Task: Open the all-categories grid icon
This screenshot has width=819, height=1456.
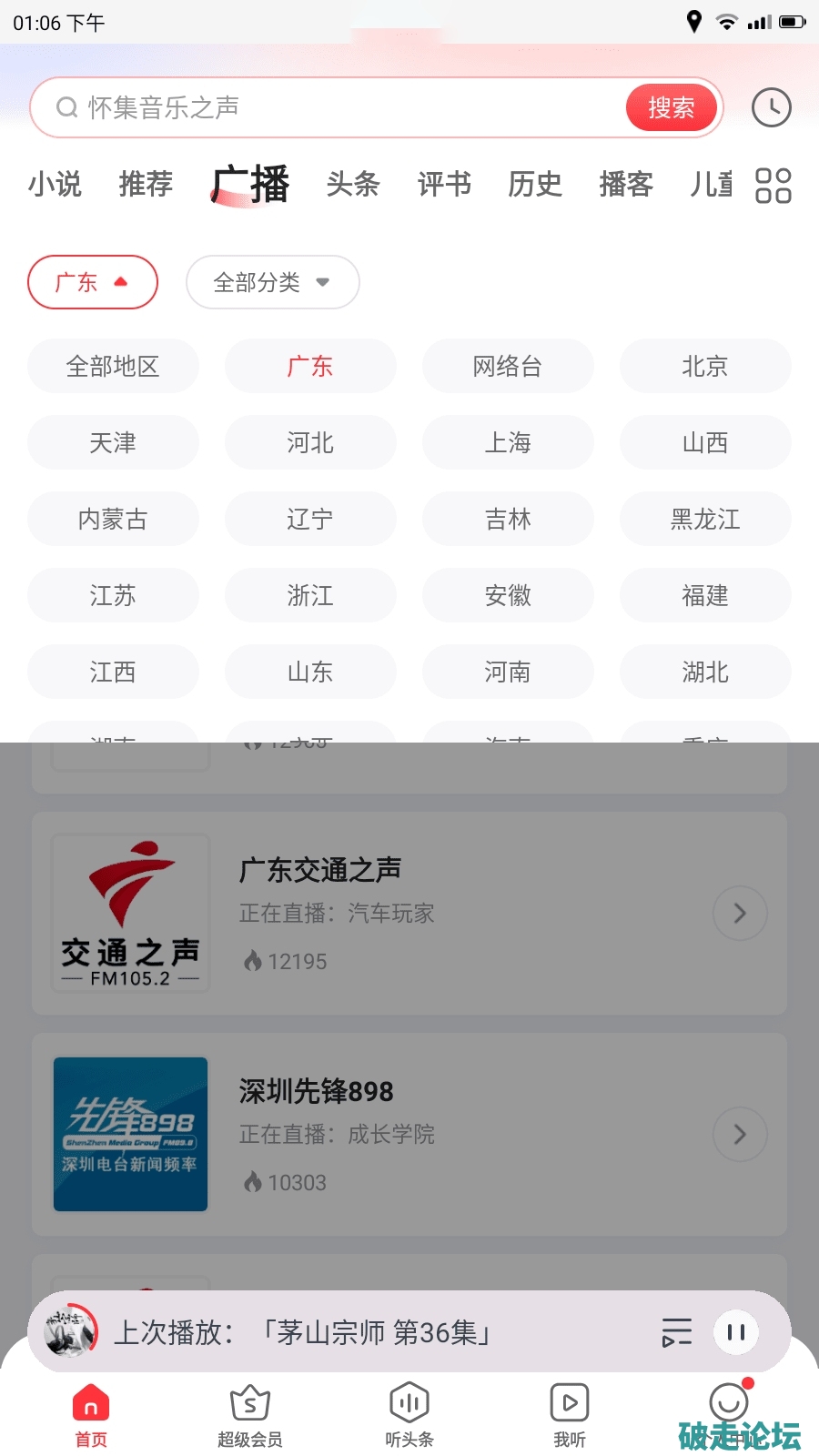Action: point(773,186)
